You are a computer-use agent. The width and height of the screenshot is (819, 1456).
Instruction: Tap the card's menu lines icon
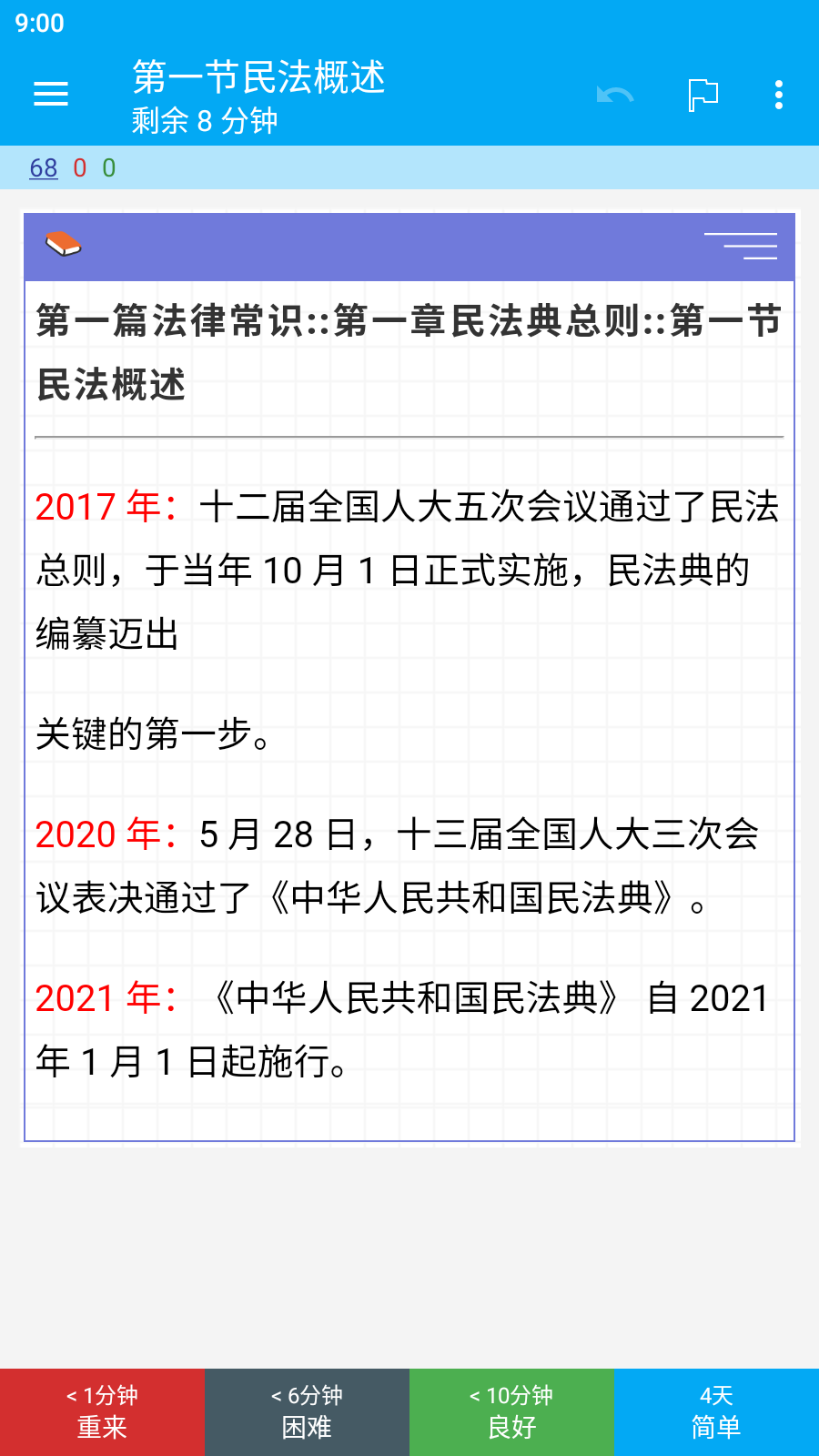(741, 246)
